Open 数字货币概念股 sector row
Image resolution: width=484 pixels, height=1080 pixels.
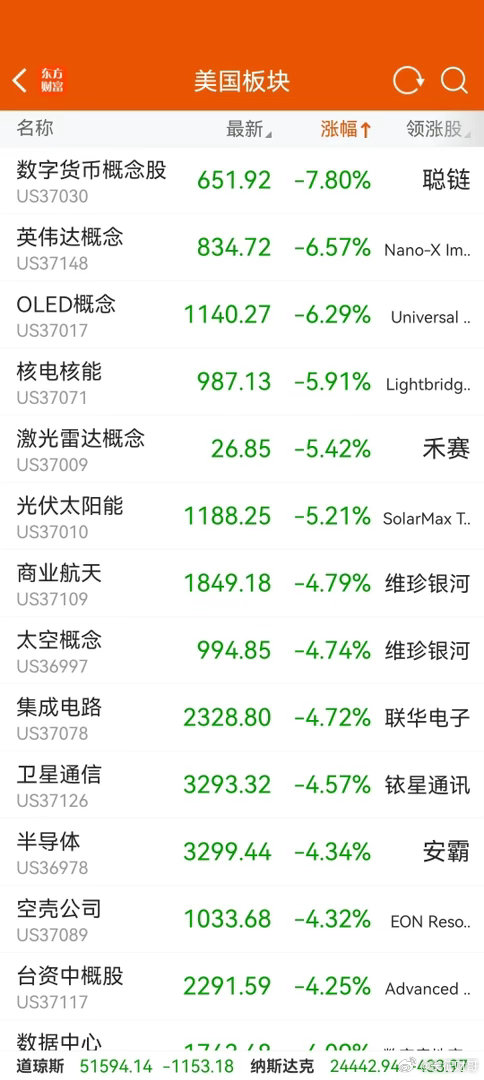point(242,181)
